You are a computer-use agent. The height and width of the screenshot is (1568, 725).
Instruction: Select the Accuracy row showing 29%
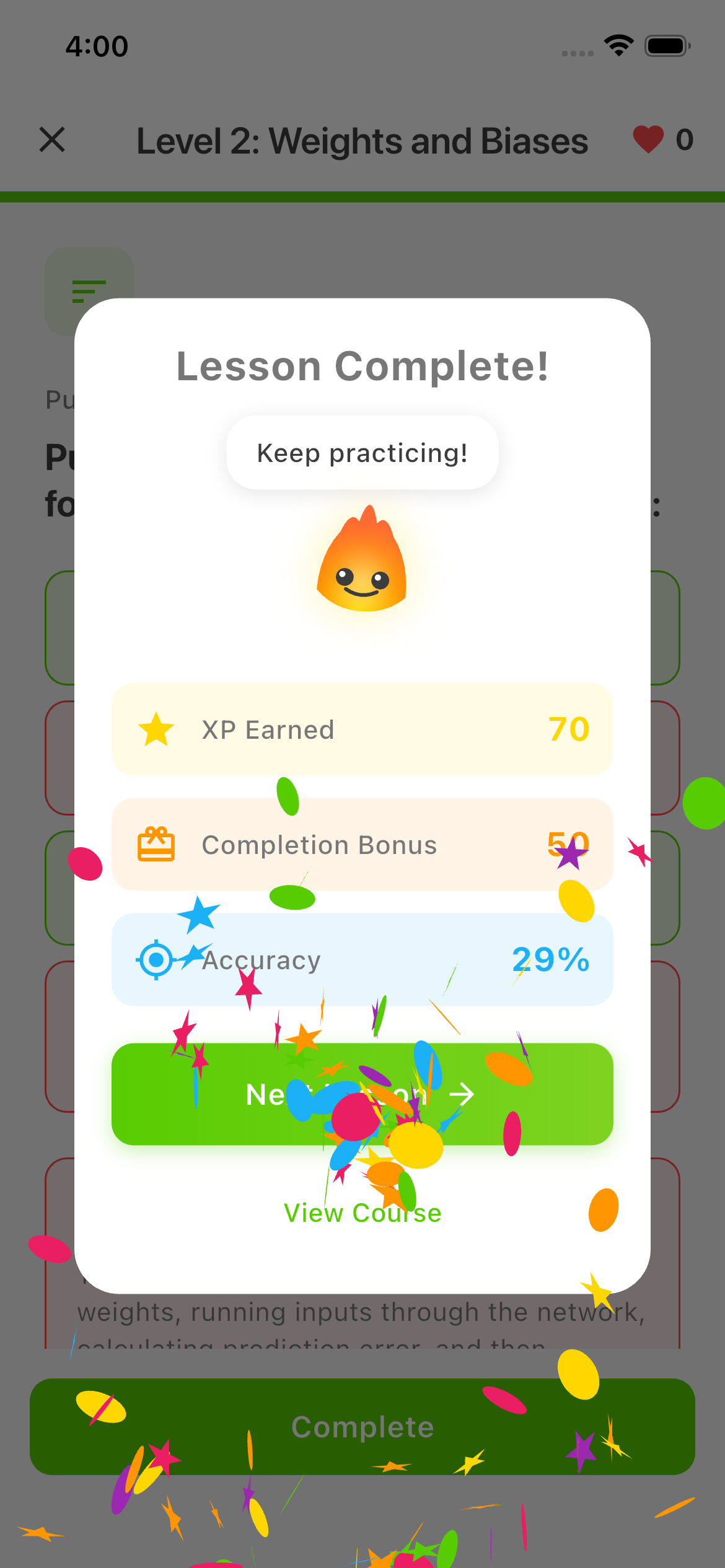tap(362, 959)
